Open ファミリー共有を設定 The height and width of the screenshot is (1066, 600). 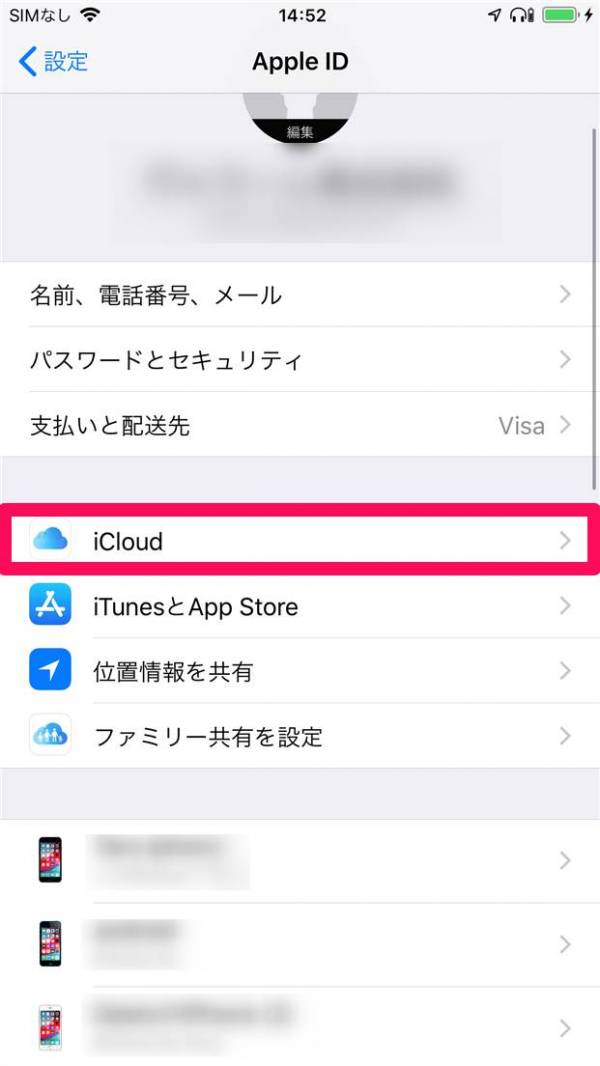pyautogui.click(x=300, y=737)
